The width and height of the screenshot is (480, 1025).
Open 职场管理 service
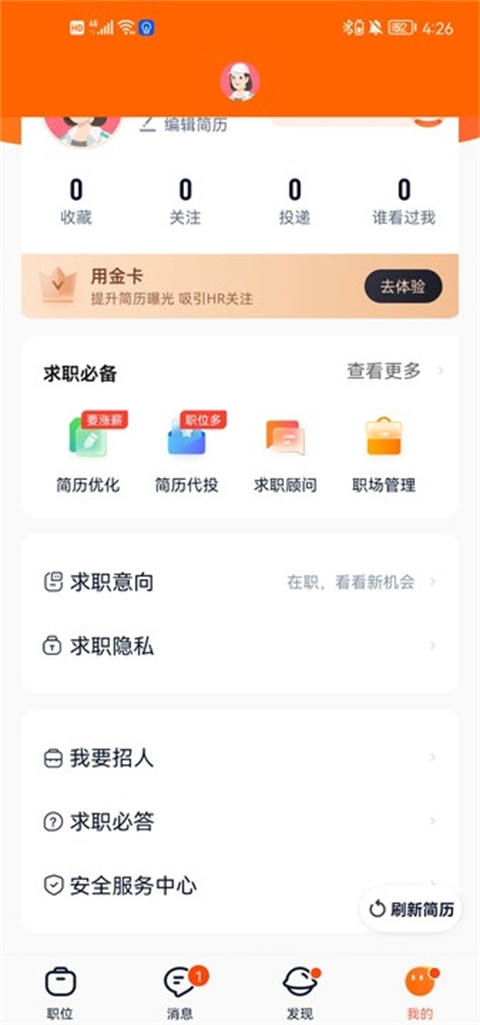pos(384,456)
